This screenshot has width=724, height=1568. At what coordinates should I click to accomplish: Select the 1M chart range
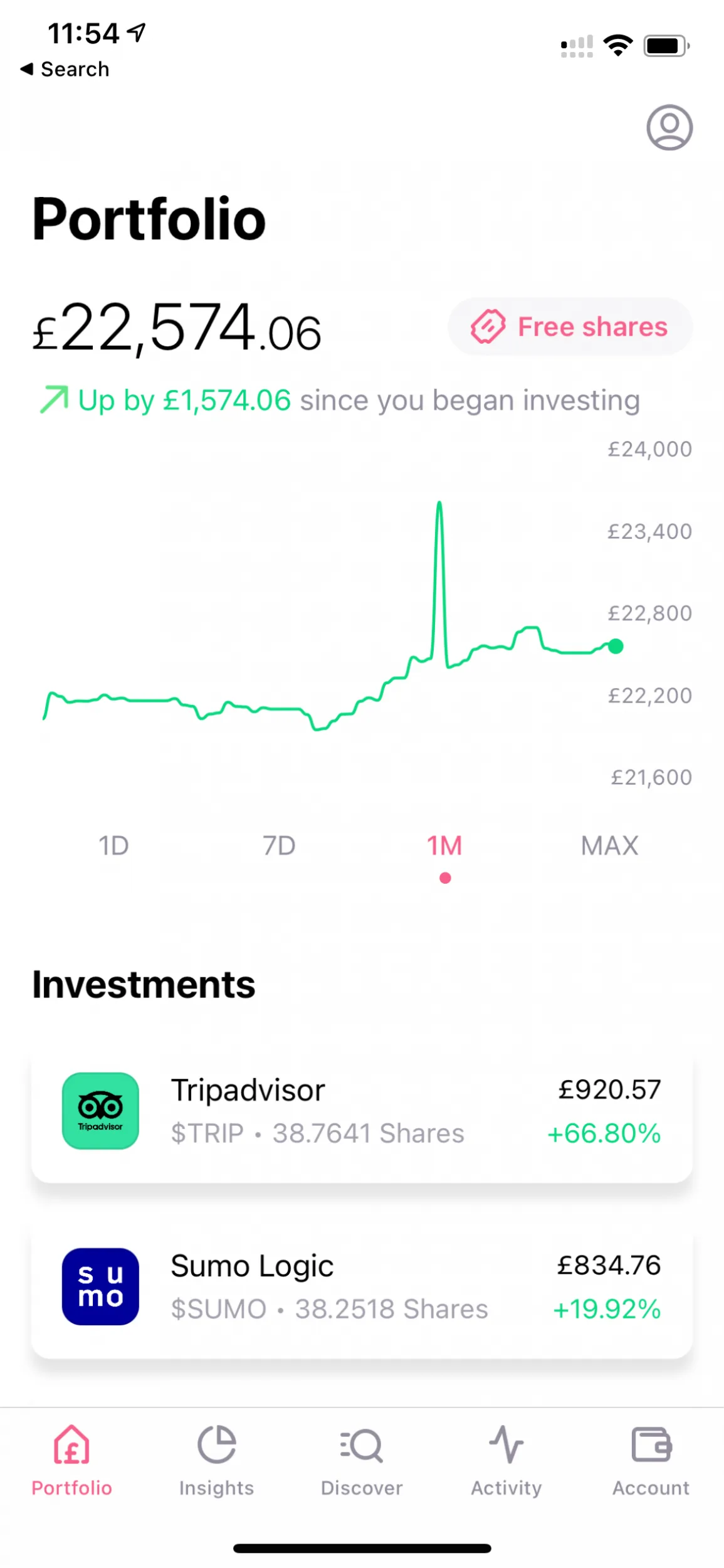coord(444,845)
